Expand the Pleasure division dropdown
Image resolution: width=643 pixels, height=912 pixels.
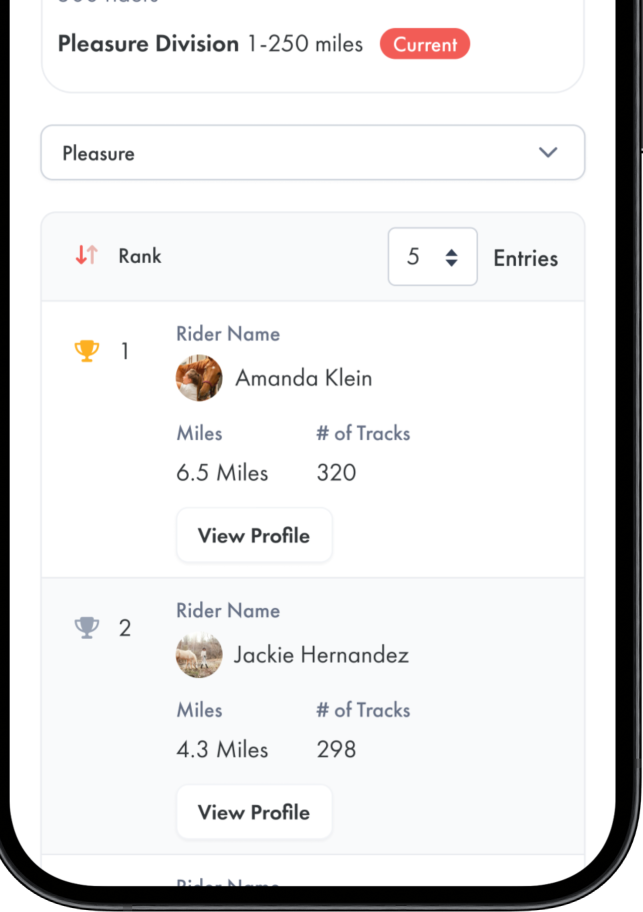pyautogui.click(x=312, y=153)
